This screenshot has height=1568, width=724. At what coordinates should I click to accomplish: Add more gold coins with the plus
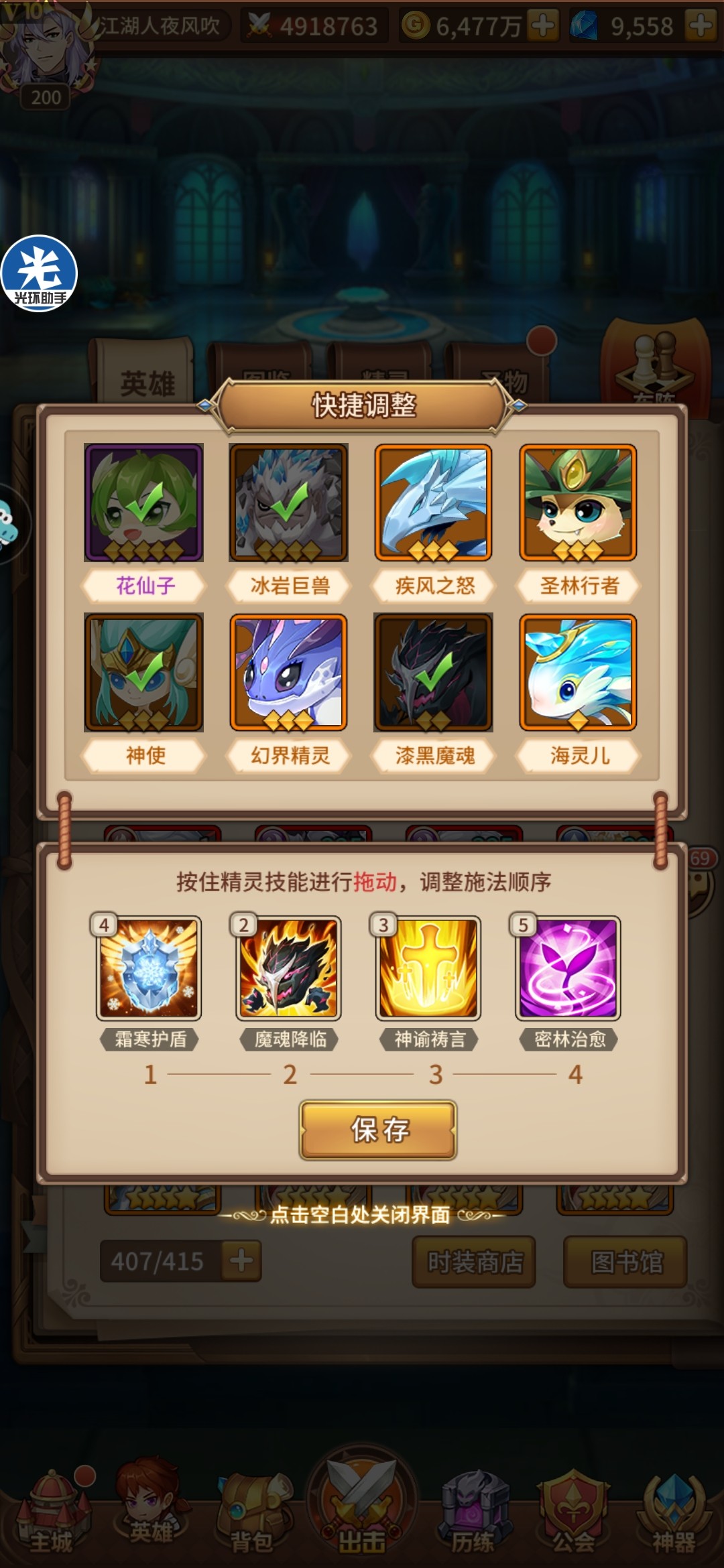542,26
